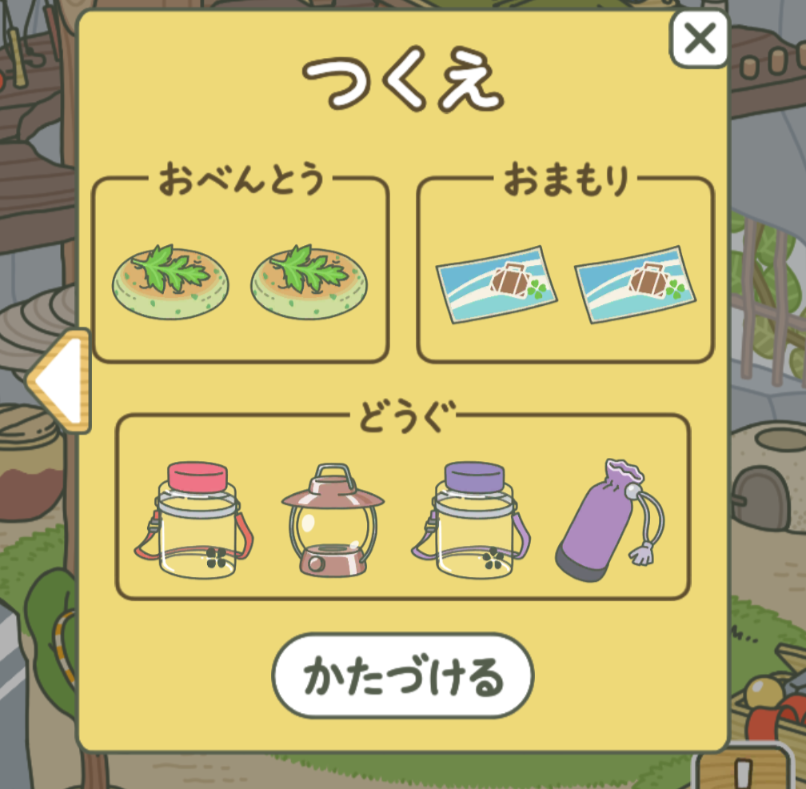Close the つくえ table dialog
The image size is (806, 789).
(x=699, y=39)
